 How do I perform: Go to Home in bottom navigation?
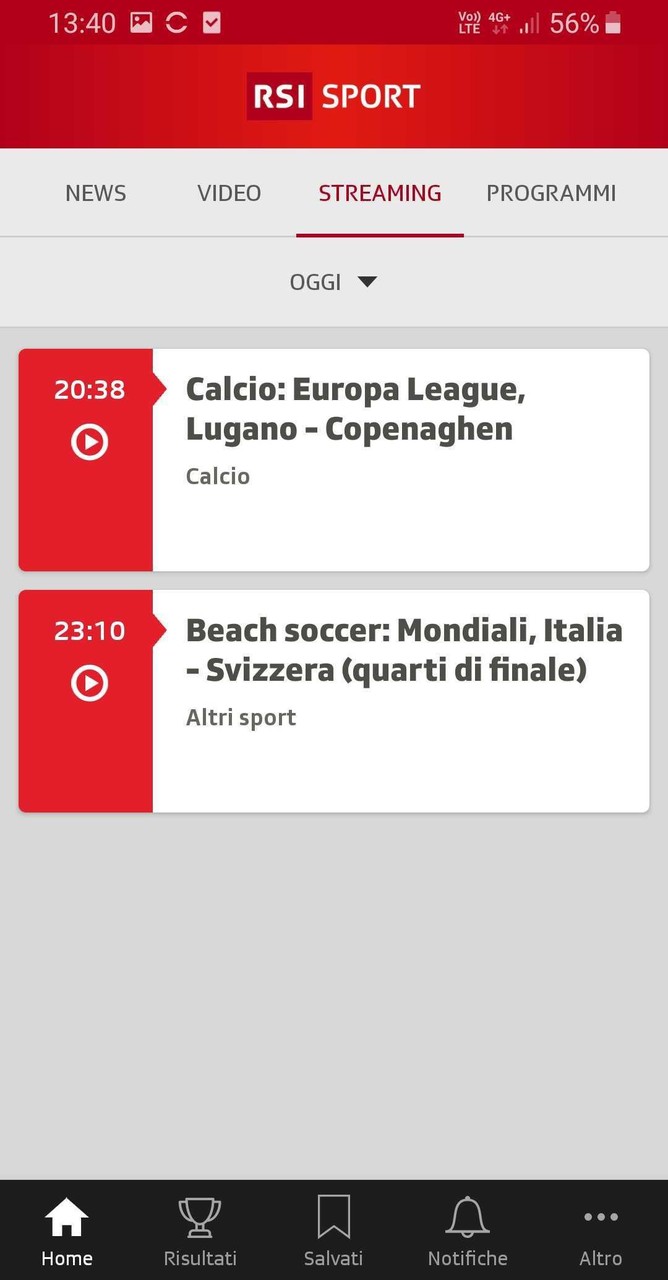67,1231
